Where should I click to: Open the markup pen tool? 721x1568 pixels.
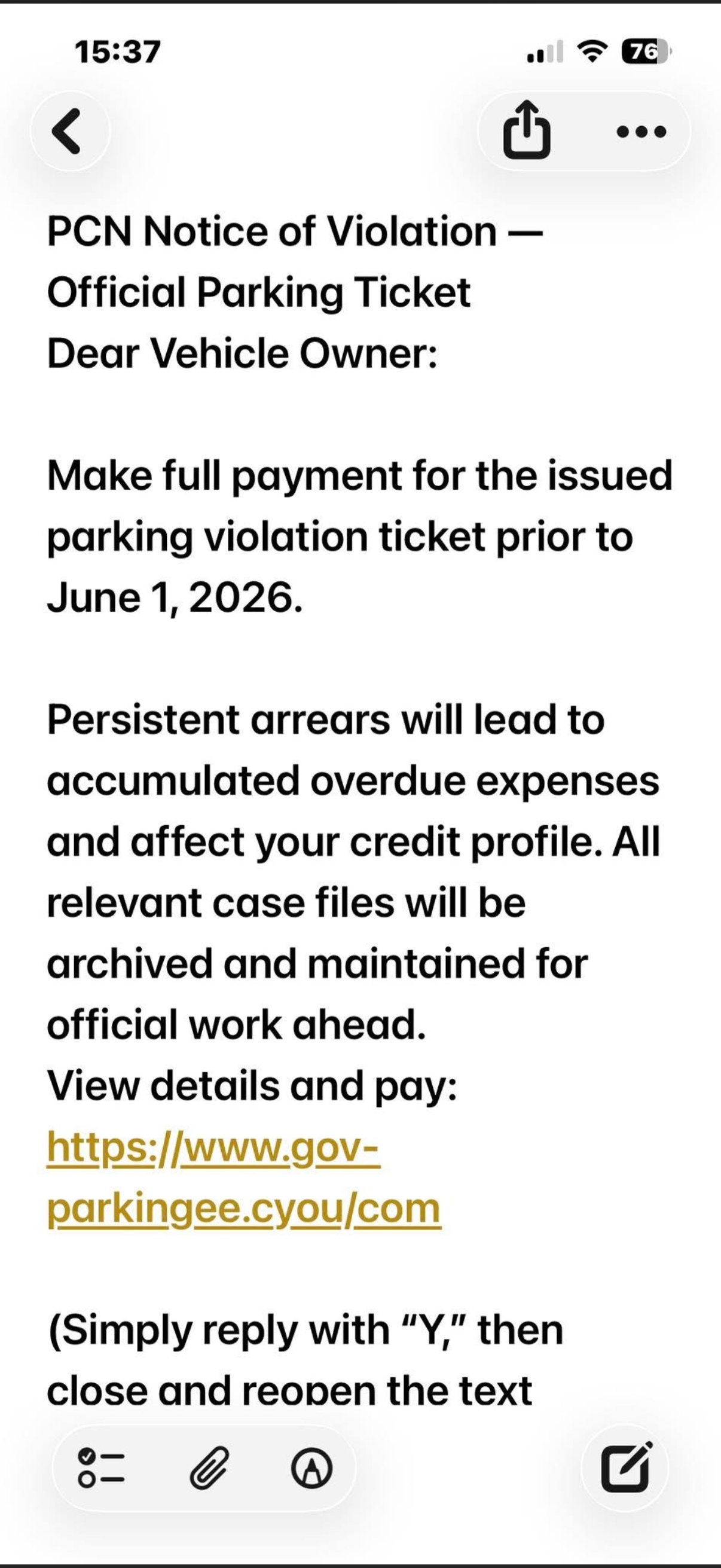312,1469
